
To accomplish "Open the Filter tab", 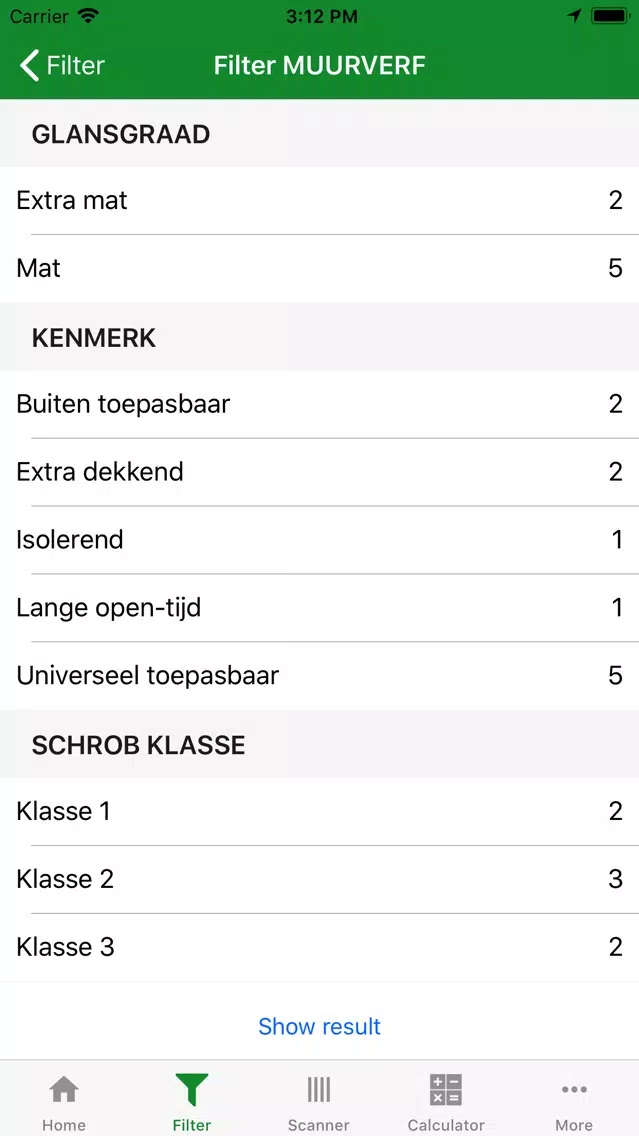I will click(191, 1101).
